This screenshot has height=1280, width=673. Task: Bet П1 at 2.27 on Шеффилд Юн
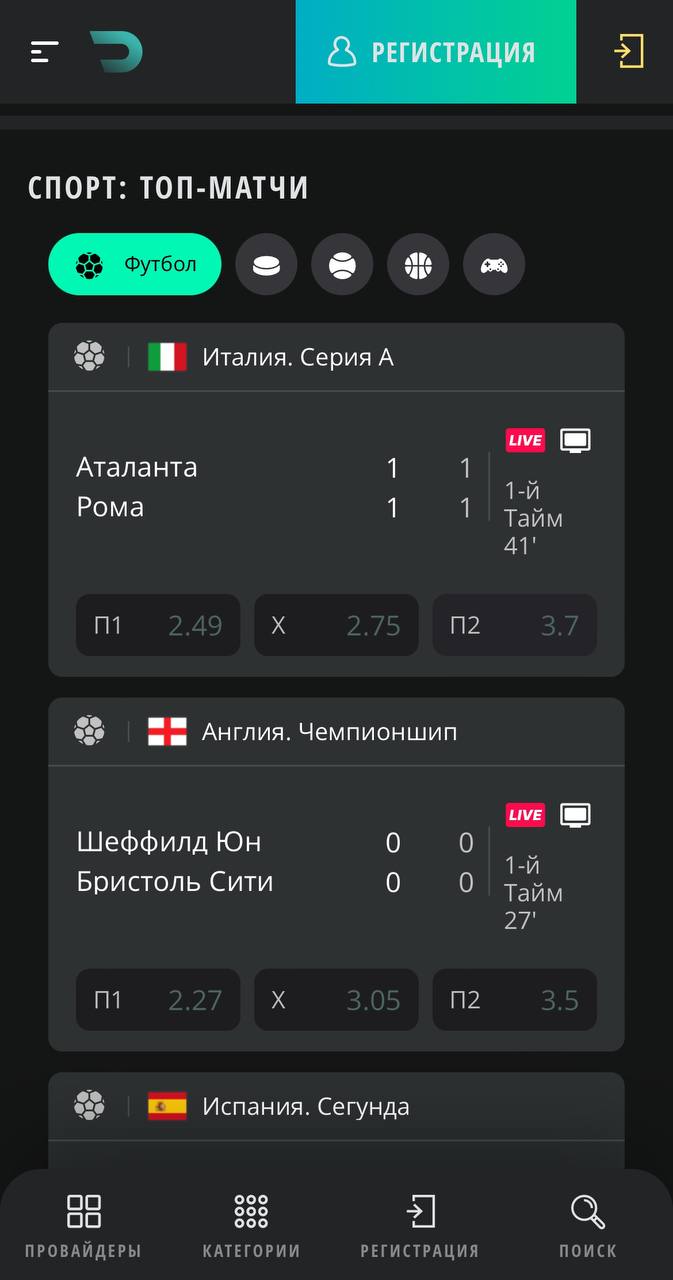158,1000
